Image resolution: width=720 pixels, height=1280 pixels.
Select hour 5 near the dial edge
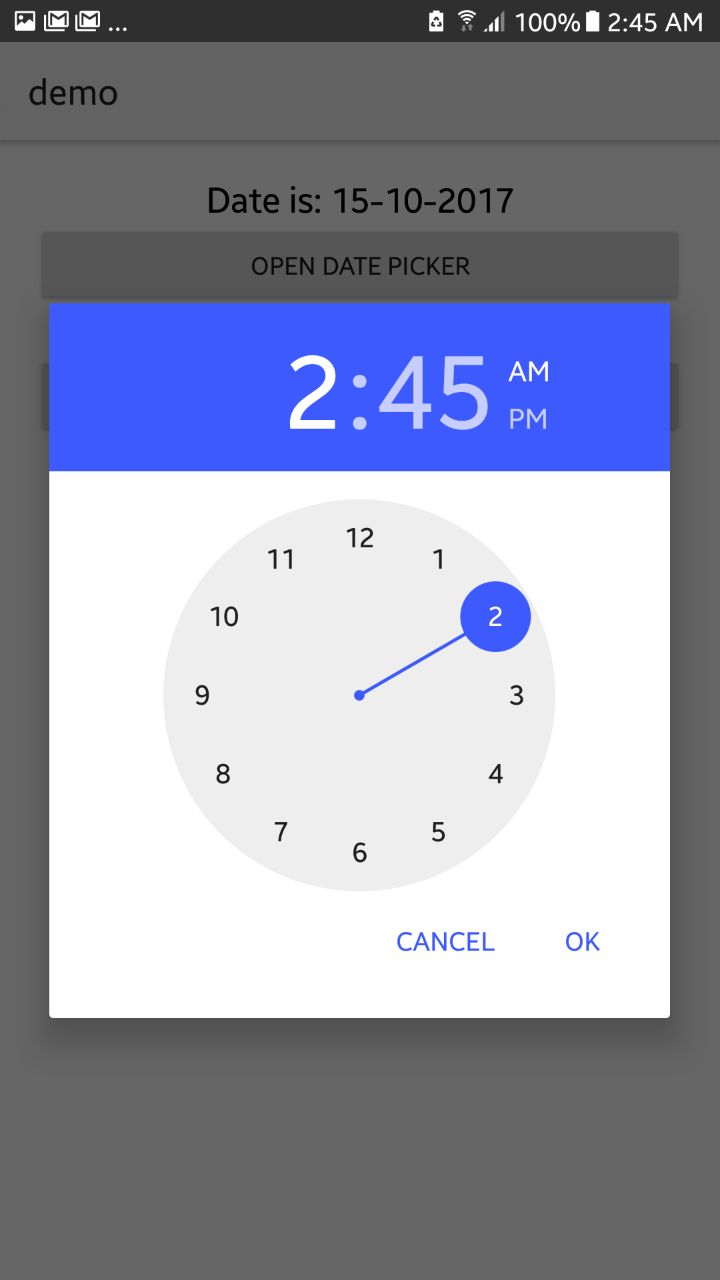pyautogui.click(x=437, y=831)
